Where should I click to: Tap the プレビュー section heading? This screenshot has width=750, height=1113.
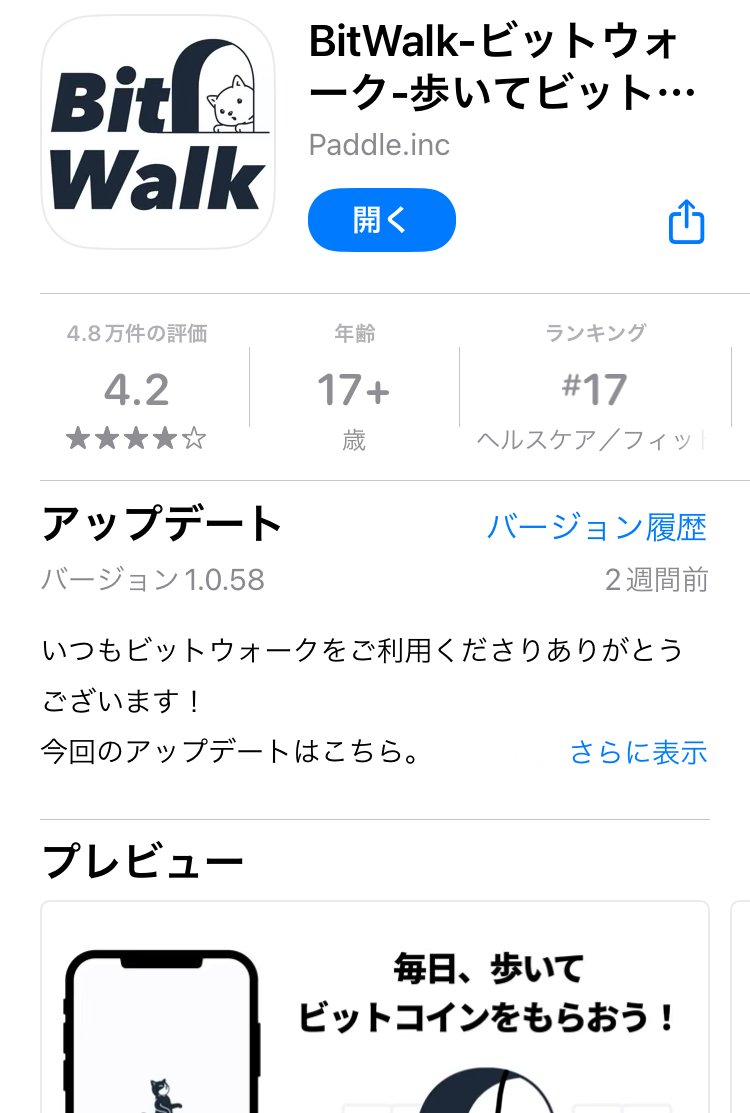pyautogui.click(x=140, y=858)
